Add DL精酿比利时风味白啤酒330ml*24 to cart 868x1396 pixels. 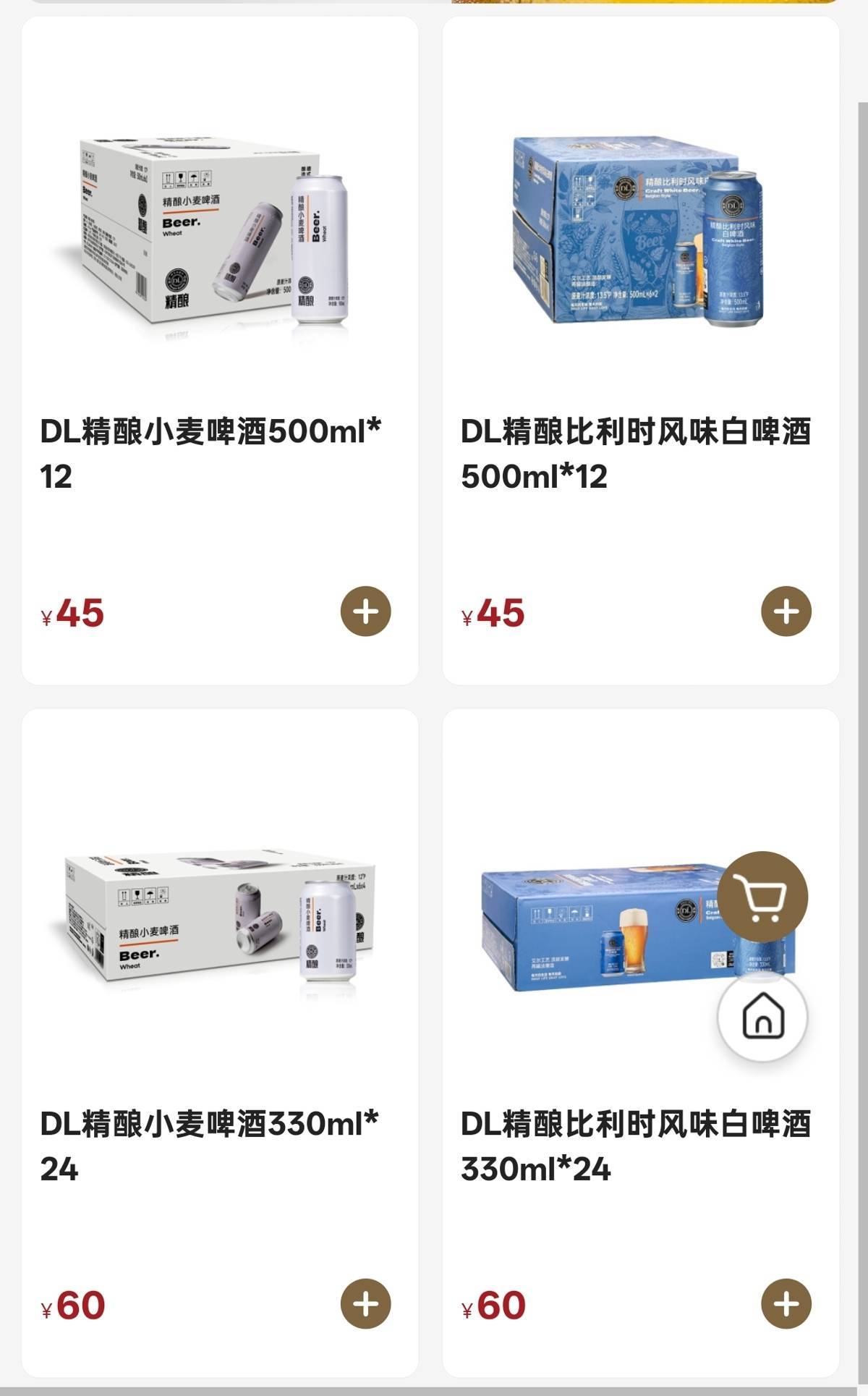click(x=786, y=1304)
